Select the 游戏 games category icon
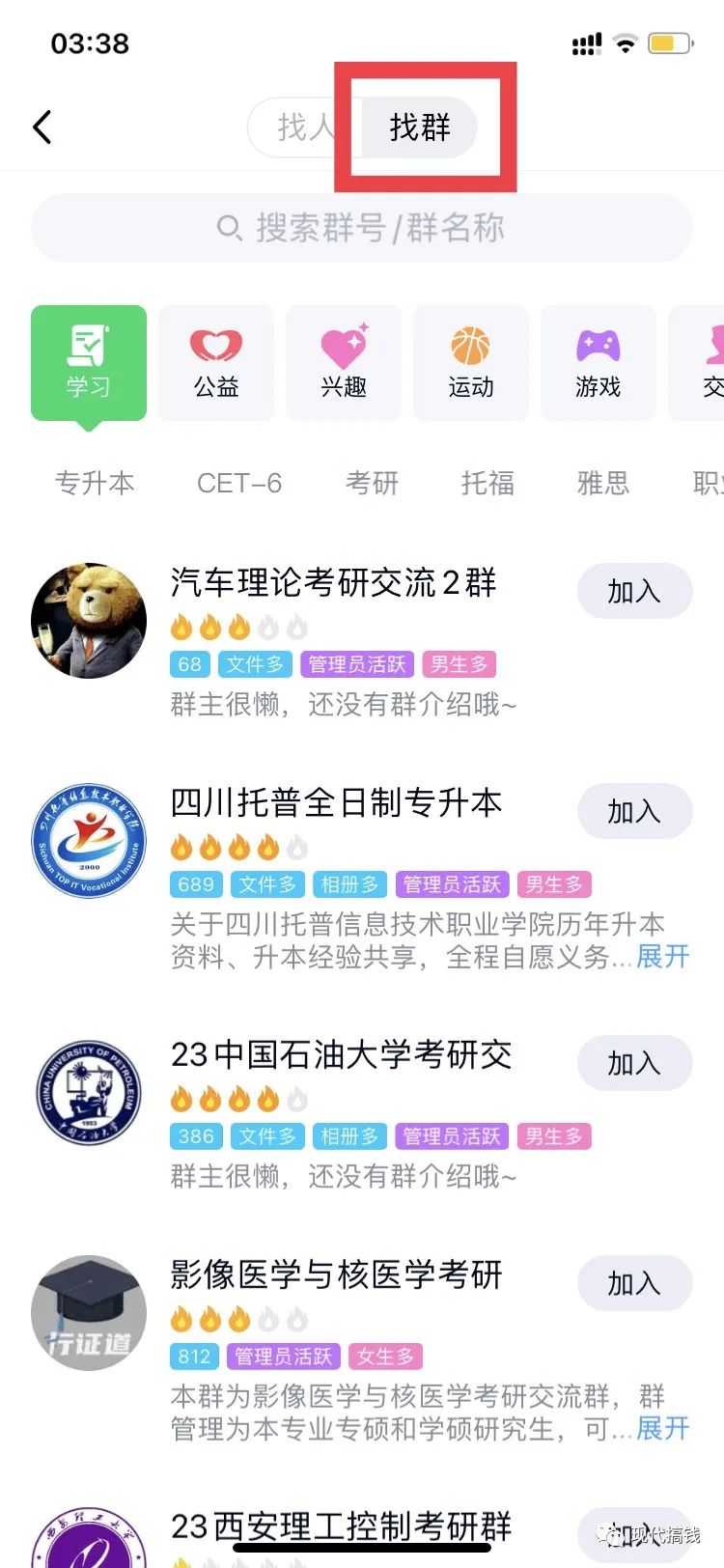 click(x=598, y=362)
